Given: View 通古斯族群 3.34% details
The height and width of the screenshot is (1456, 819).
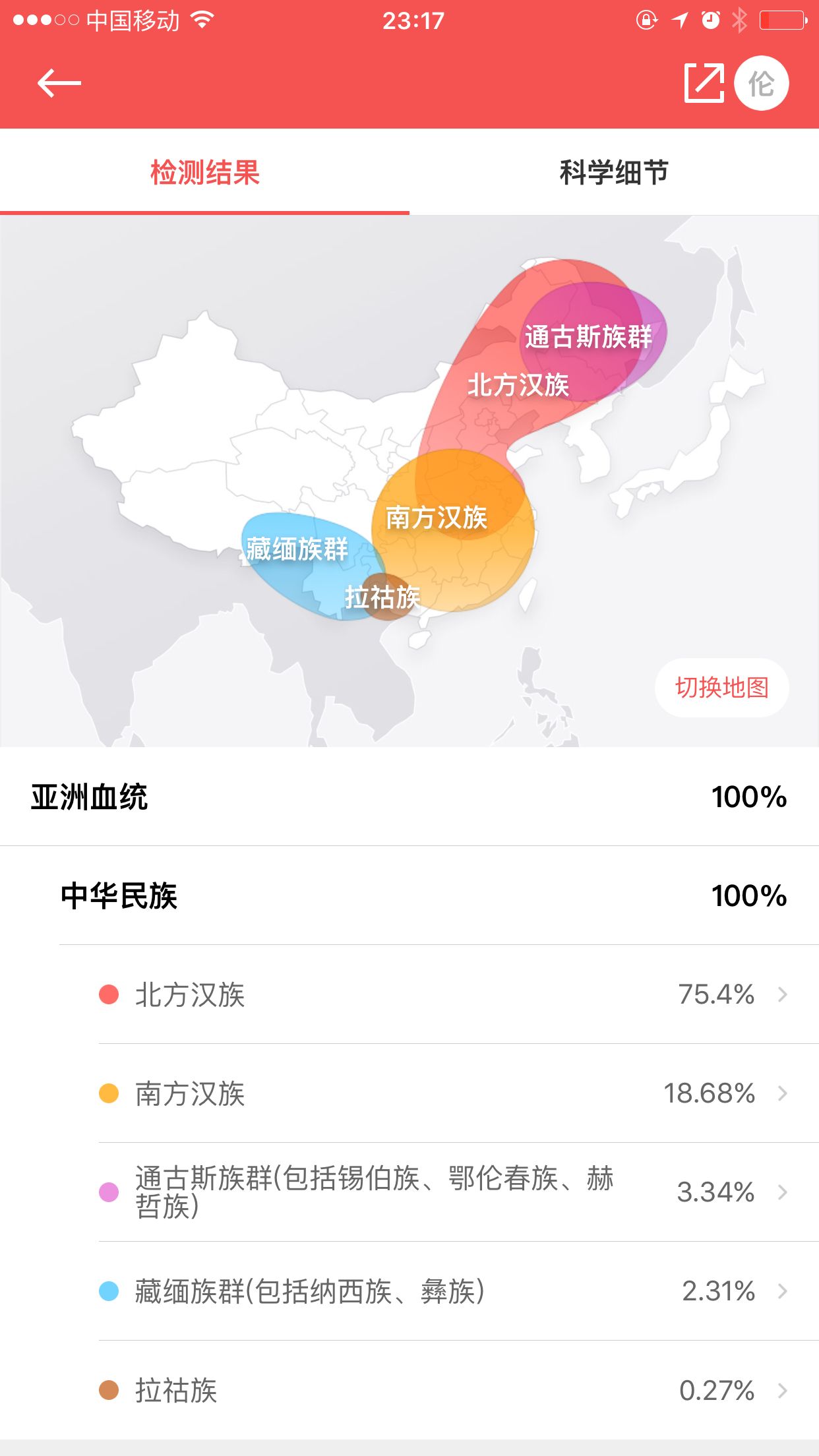Looking at the screenshot, I should click(x=442, y=1192).
